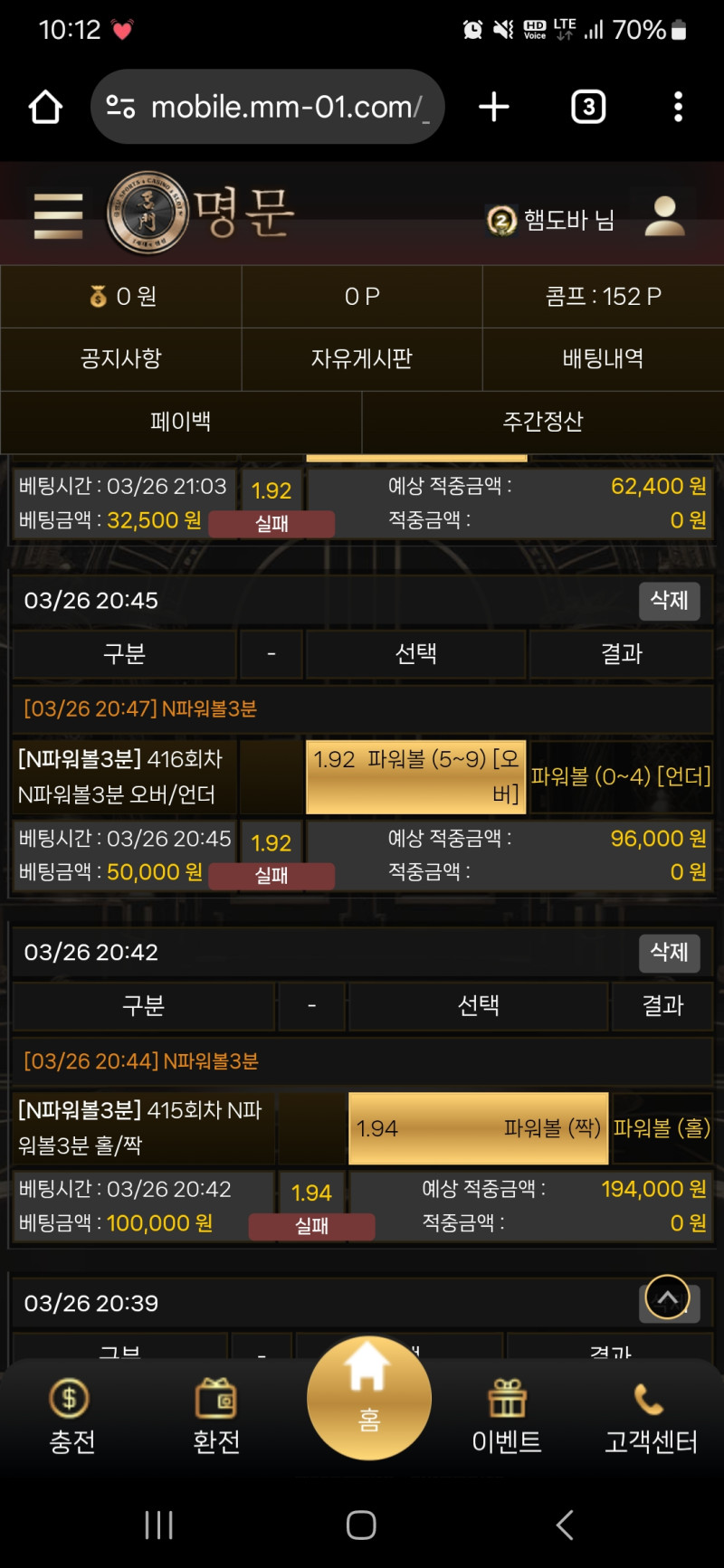
Task: Open the 페이백 section
Action: click(181, 422)
